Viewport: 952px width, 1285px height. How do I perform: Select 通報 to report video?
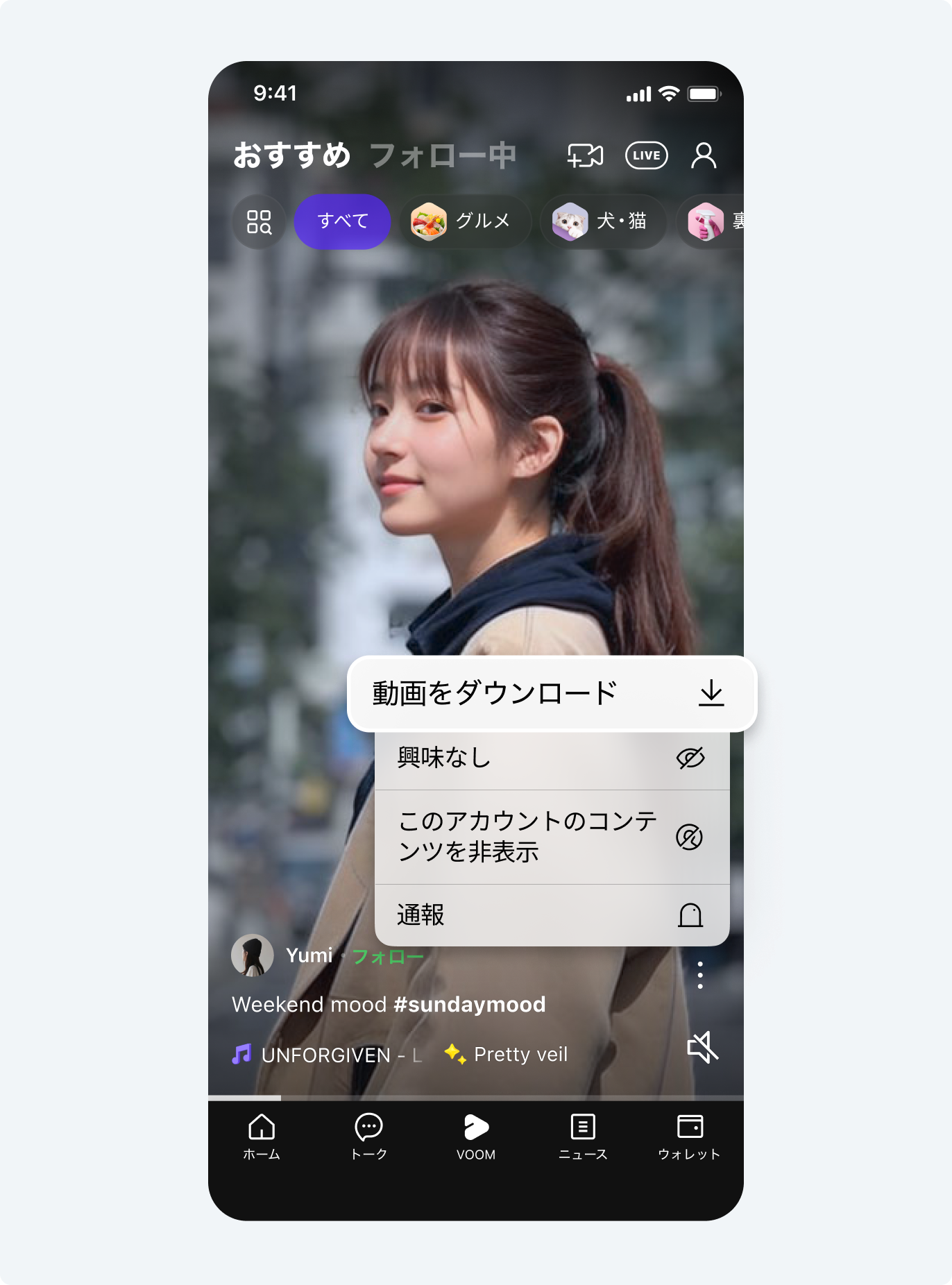click(551, 915)
